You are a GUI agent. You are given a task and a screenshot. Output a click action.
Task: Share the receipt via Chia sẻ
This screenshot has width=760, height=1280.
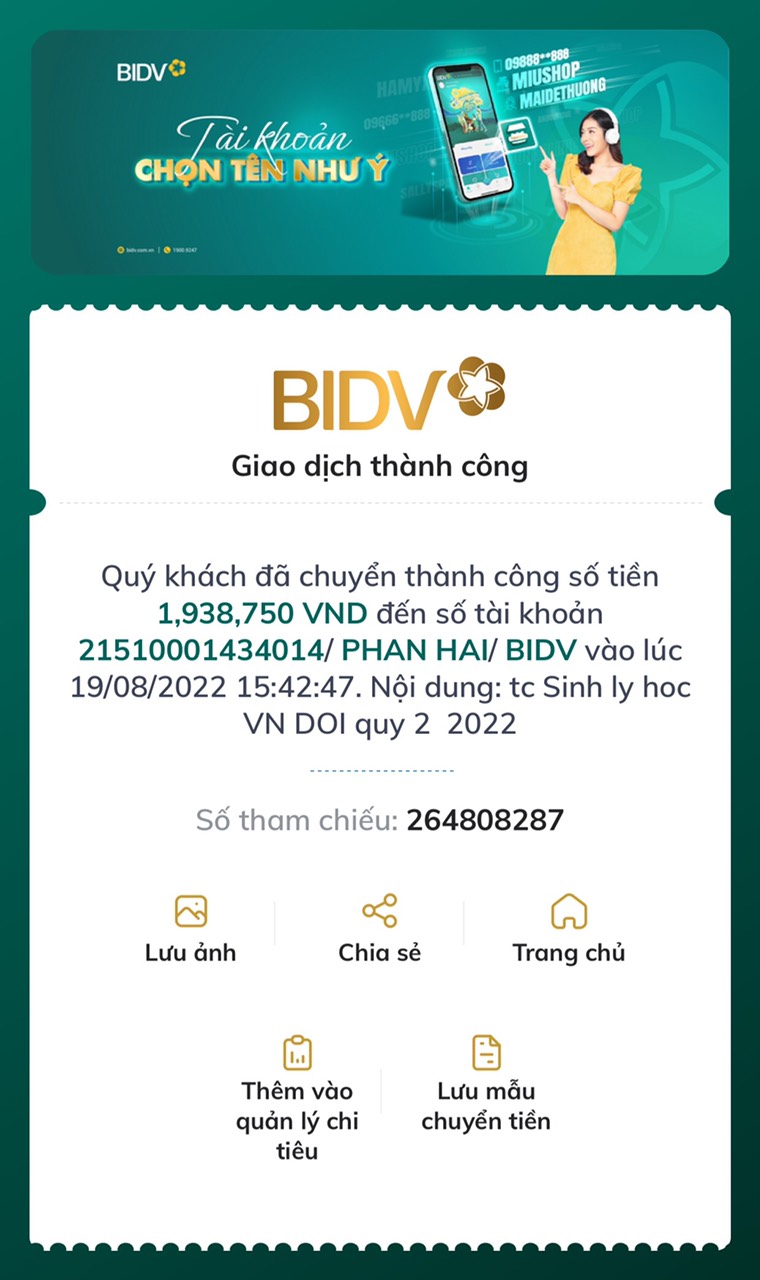tap(379, 928)
